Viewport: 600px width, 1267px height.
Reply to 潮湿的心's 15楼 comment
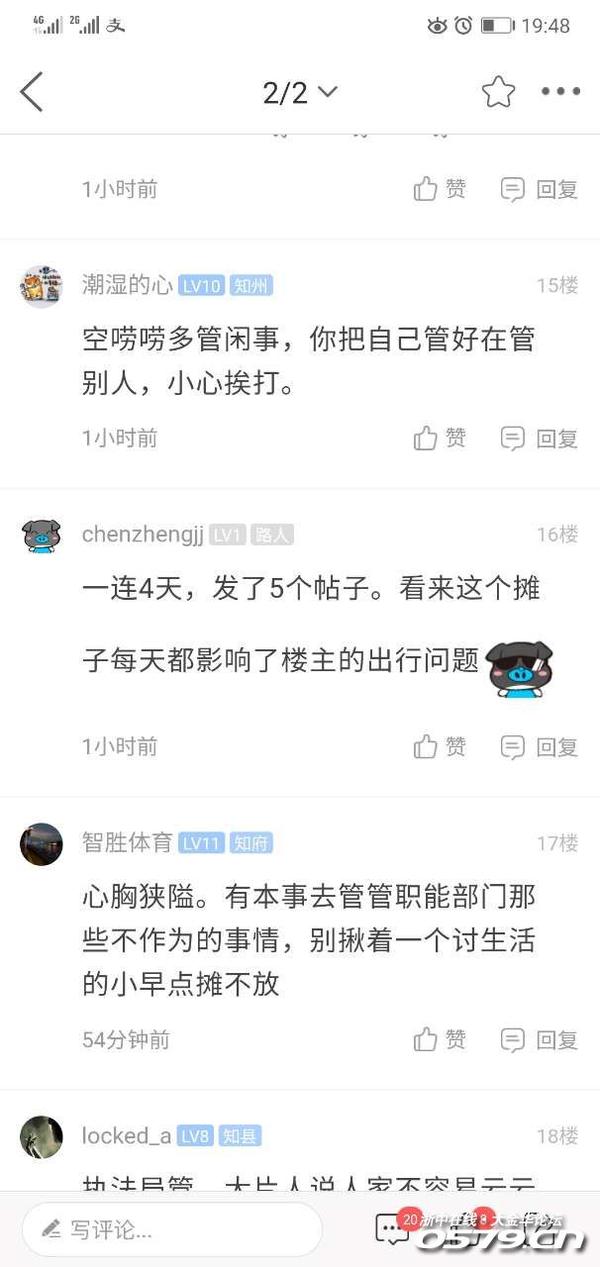click(540, 438)
